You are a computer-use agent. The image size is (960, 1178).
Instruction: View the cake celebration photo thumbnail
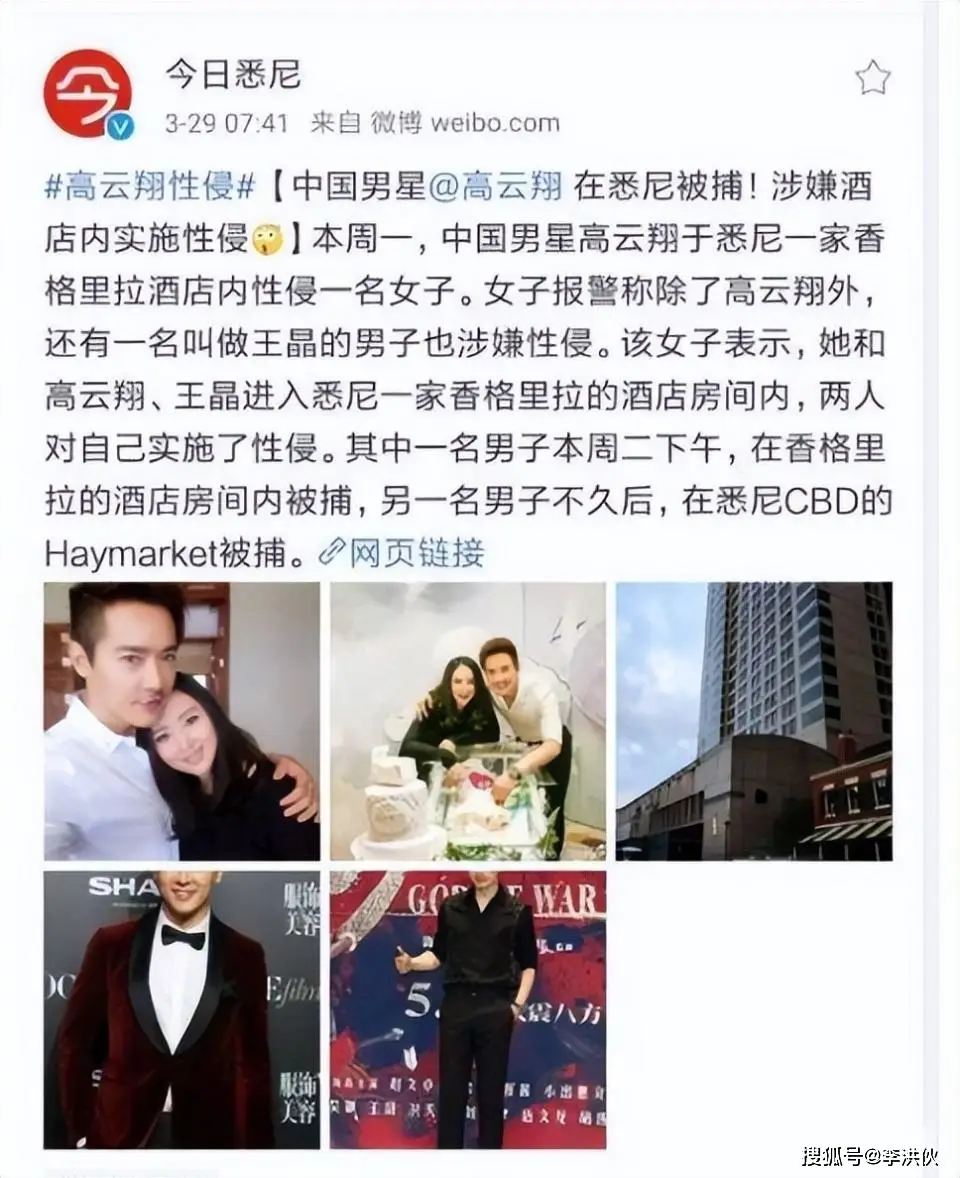[467, 720]
